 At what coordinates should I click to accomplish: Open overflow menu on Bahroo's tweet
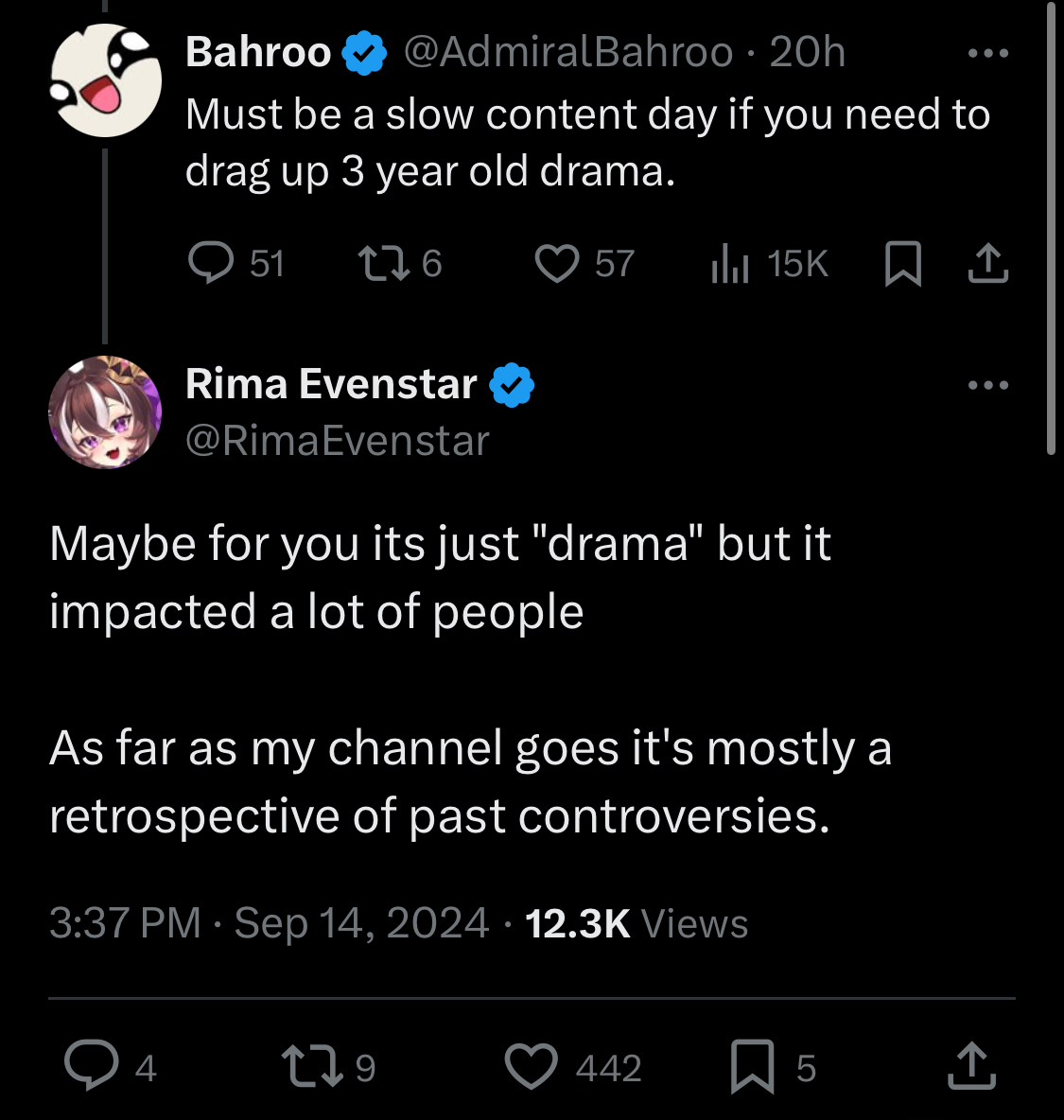(x=988, y=54)
